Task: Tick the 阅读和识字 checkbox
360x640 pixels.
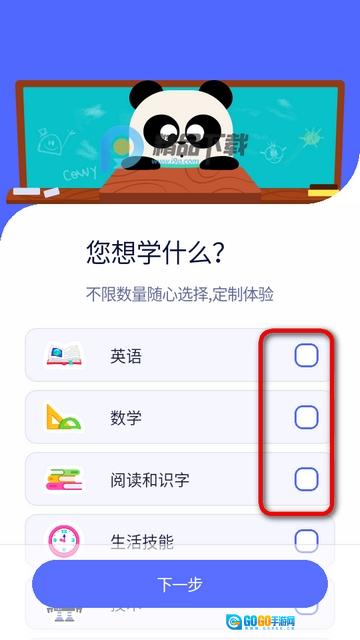Action: (306, 479)
